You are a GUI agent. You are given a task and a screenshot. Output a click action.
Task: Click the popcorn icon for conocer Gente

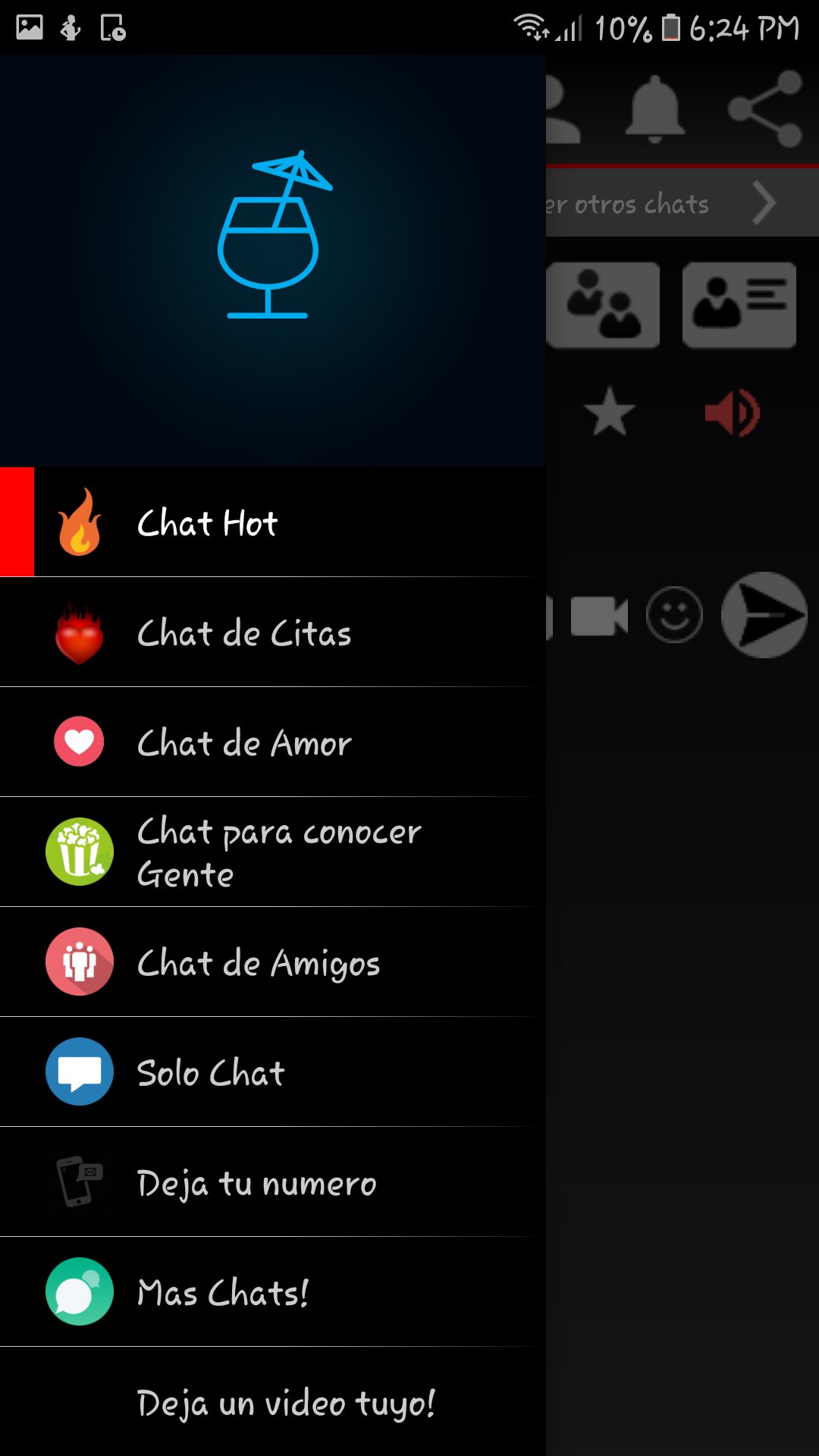(x=79, y=852)
